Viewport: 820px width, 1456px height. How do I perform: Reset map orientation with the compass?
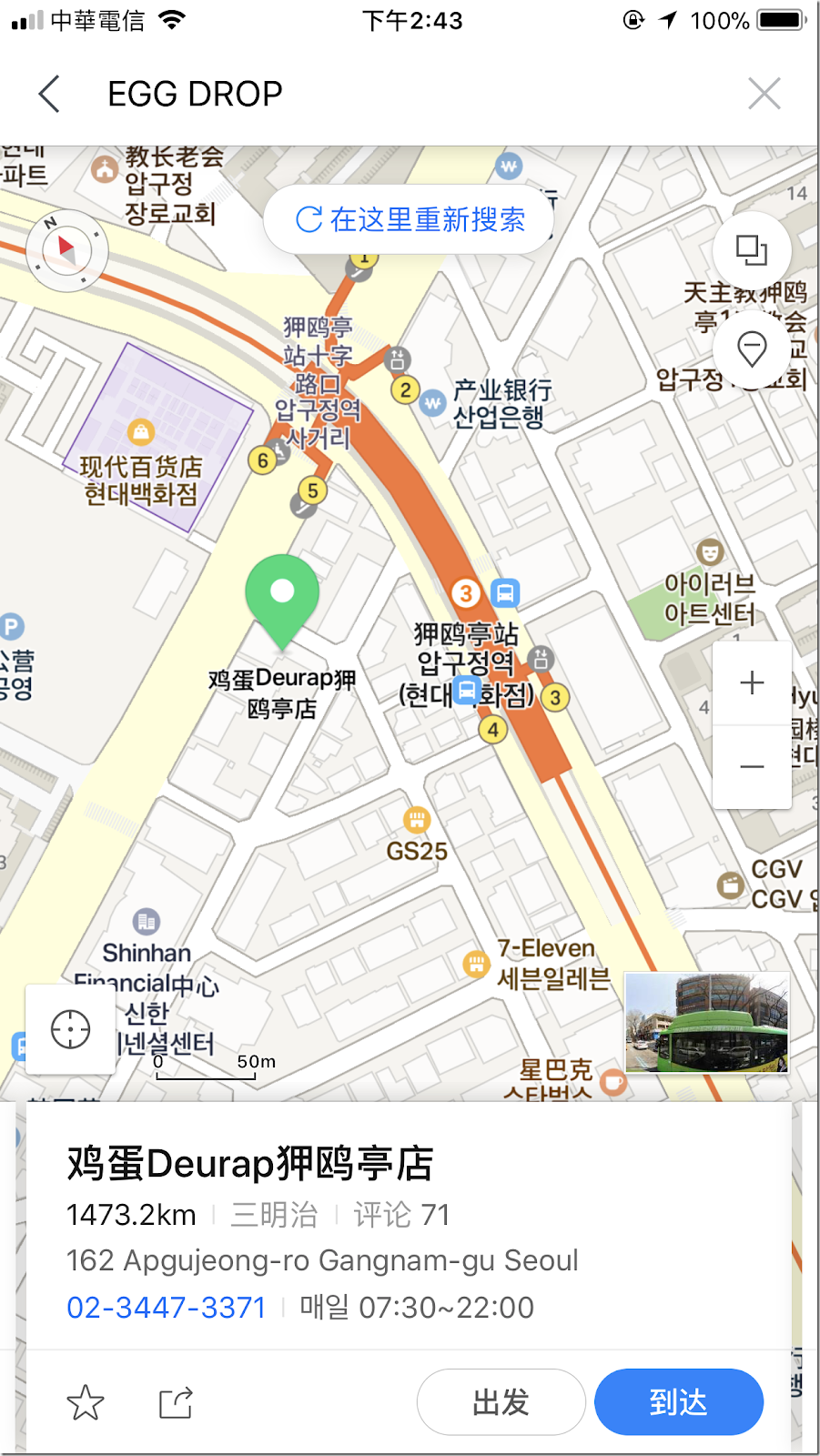point(66,249)
